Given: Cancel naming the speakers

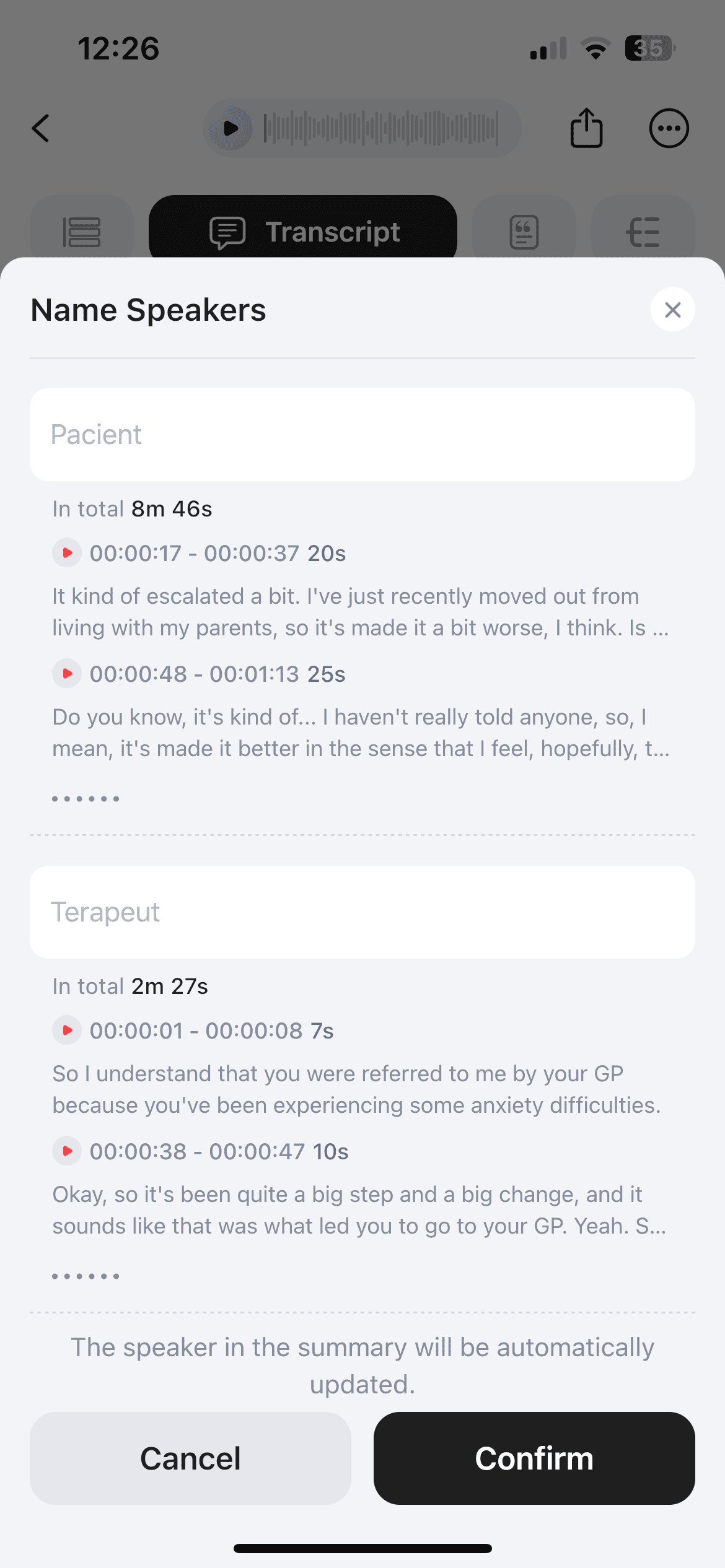Looking at the screenshot, I should pyautogui.click(x=190, y=1458).
